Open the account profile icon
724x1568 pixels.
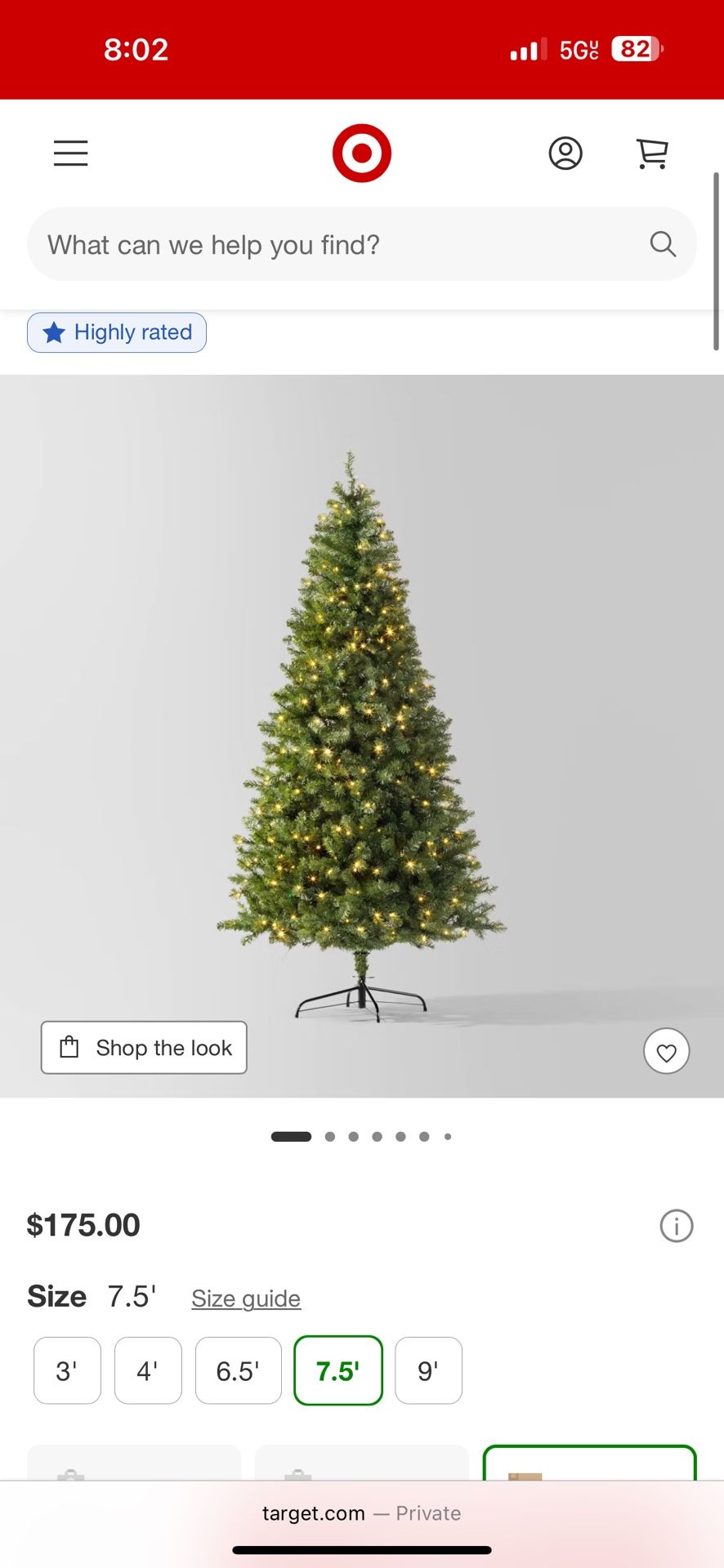click(565, 154)
